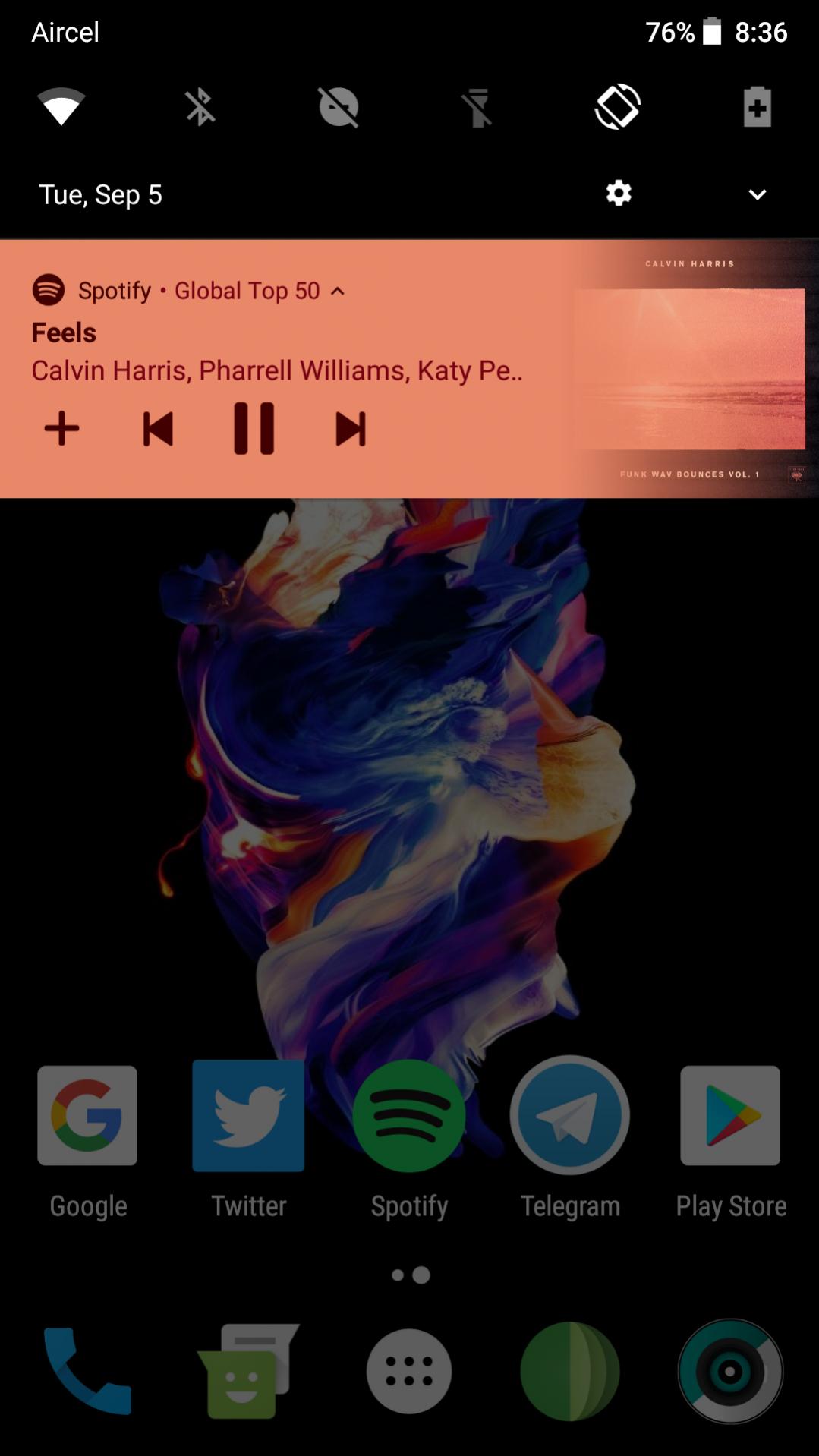Viewport: 819px width, 1456px height.
Task: Skip to previous track in Spotify
Action: pos(158,429)
